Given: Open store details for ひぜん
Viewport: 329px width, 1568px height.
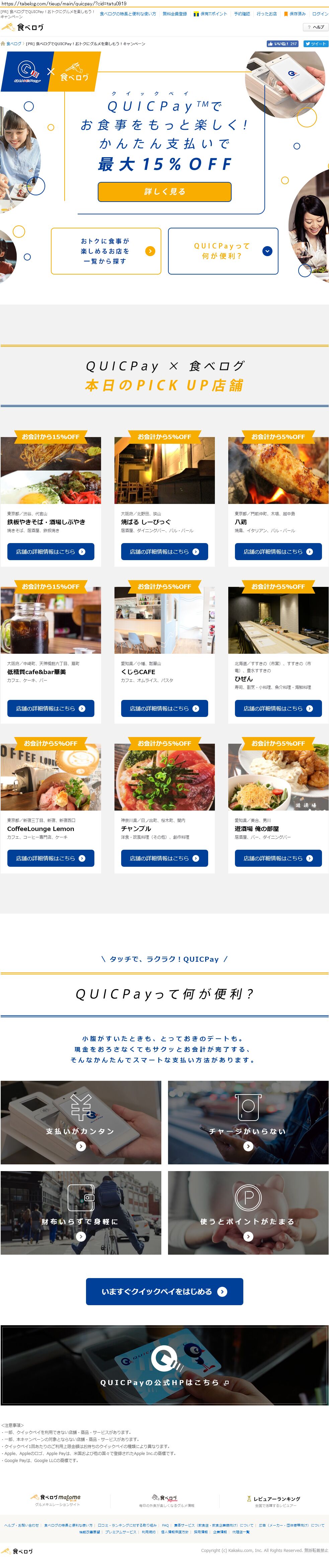Looking at the screenshot, I should (x=278, y=709).
